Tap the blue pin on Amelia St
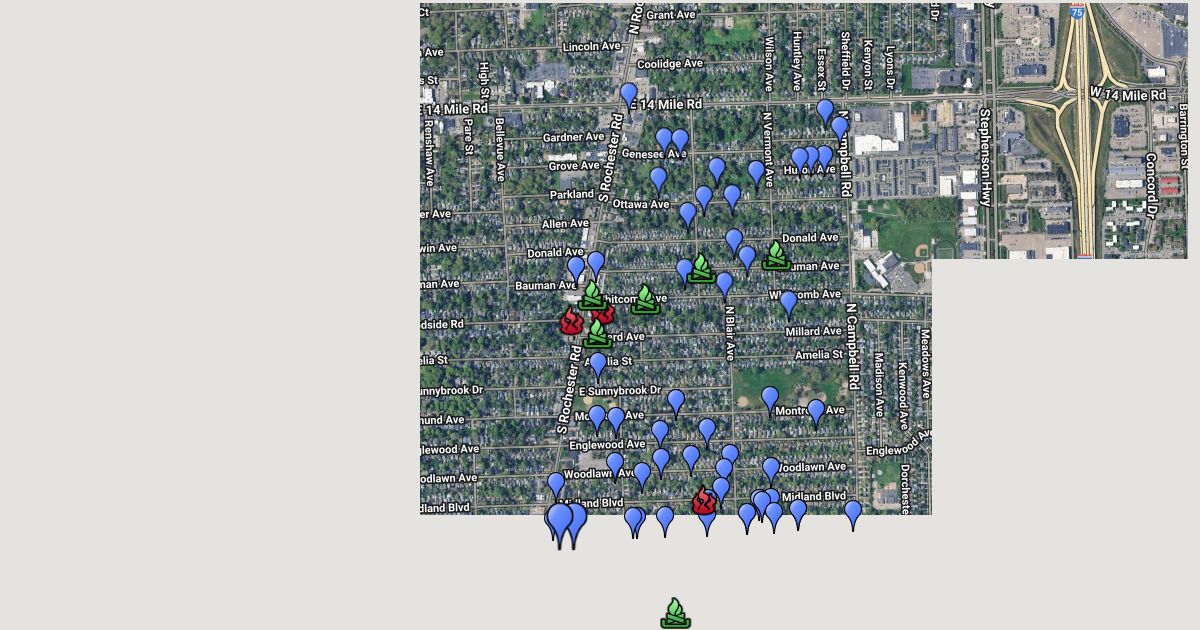 [x=598, y=366]
